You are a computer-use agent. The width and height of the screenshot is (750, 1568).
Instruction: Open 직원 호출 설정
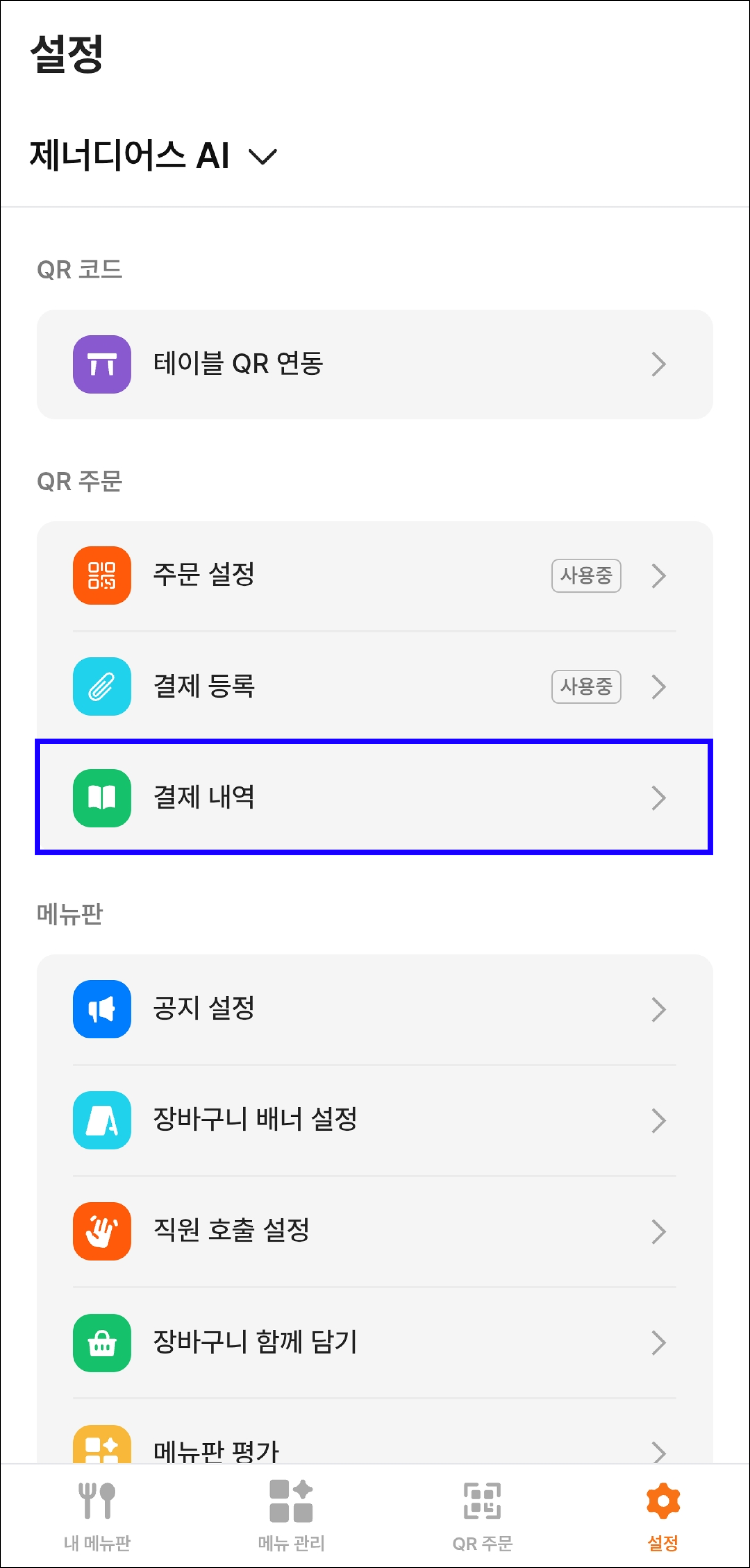click(x=375, y=1231)
